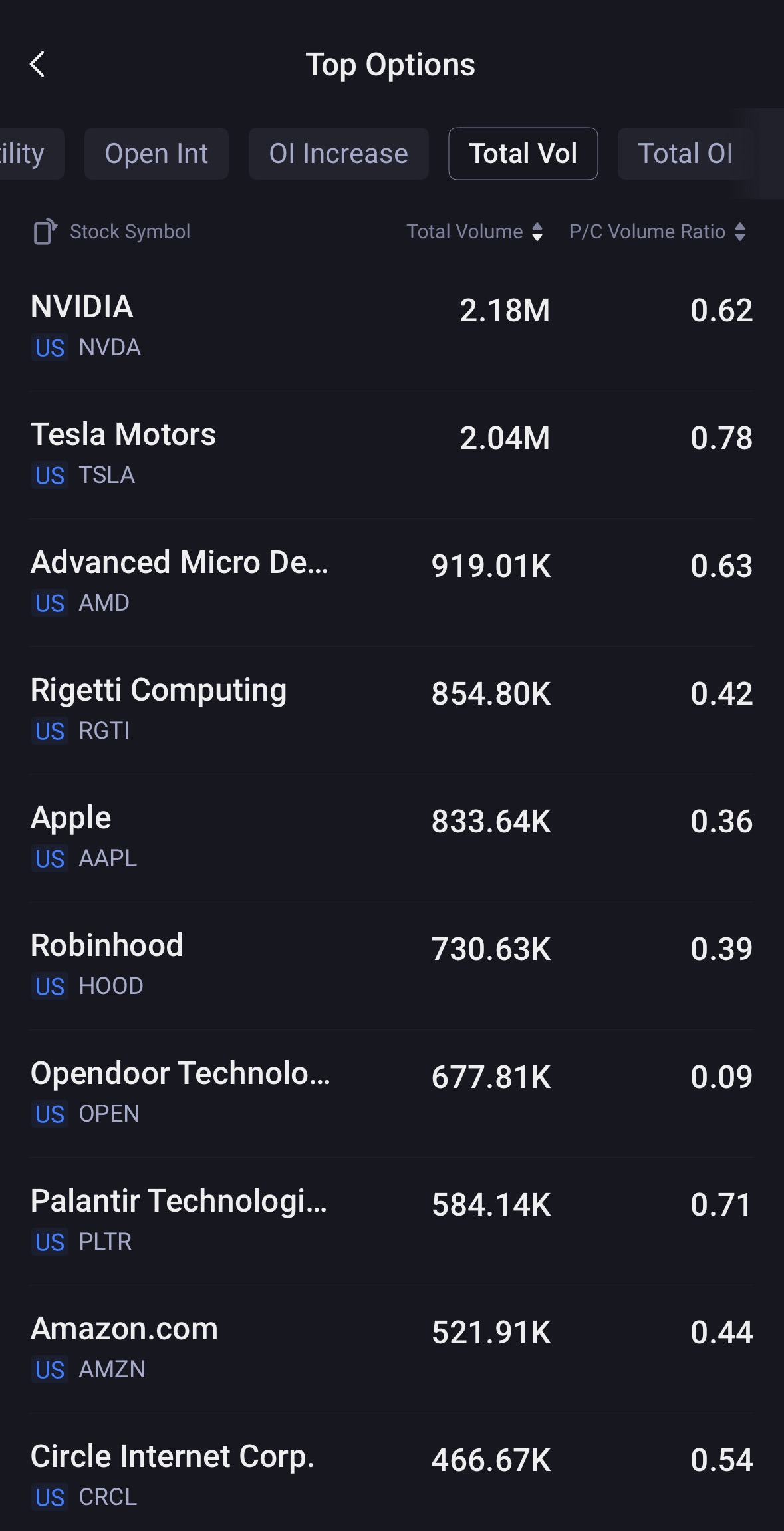Open Robinhood HOOD options row
Image resolution: width=784 pixels, height=1531 pixels.
point(392,965)
